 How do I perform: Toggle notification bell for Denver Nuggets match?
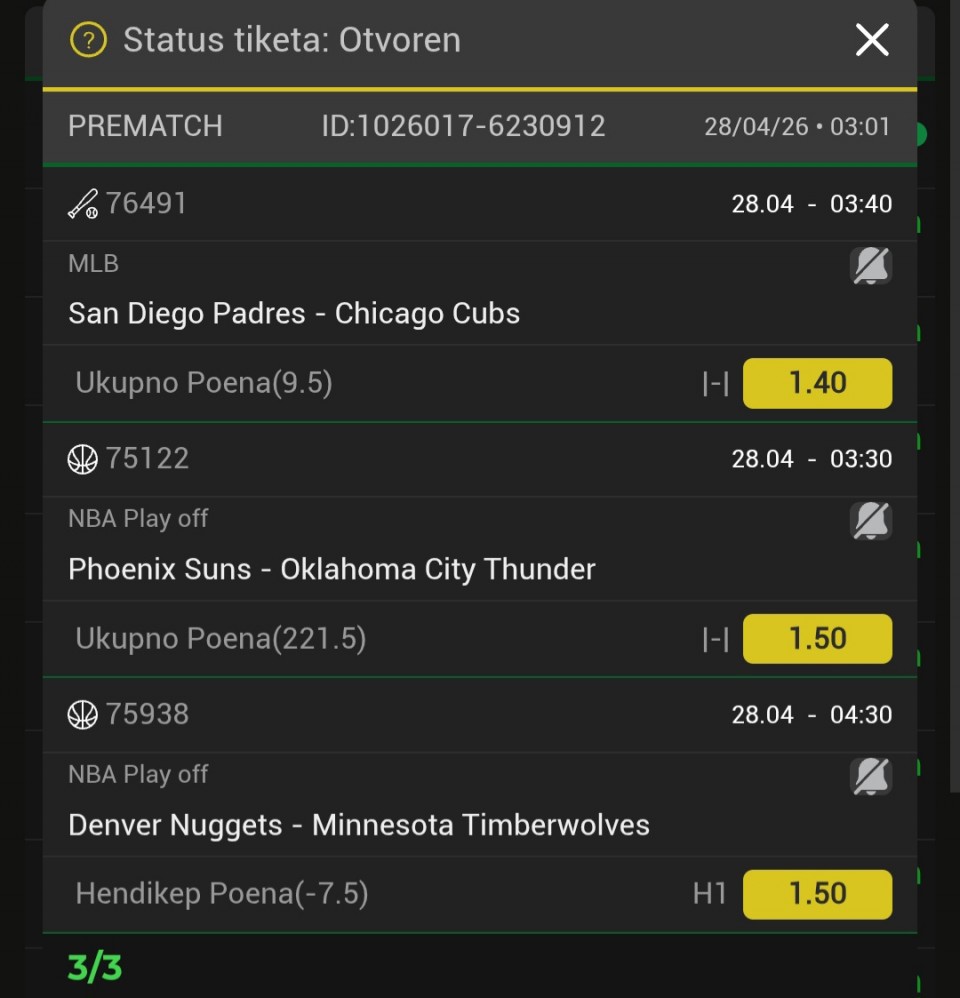(x=871, y=777)
